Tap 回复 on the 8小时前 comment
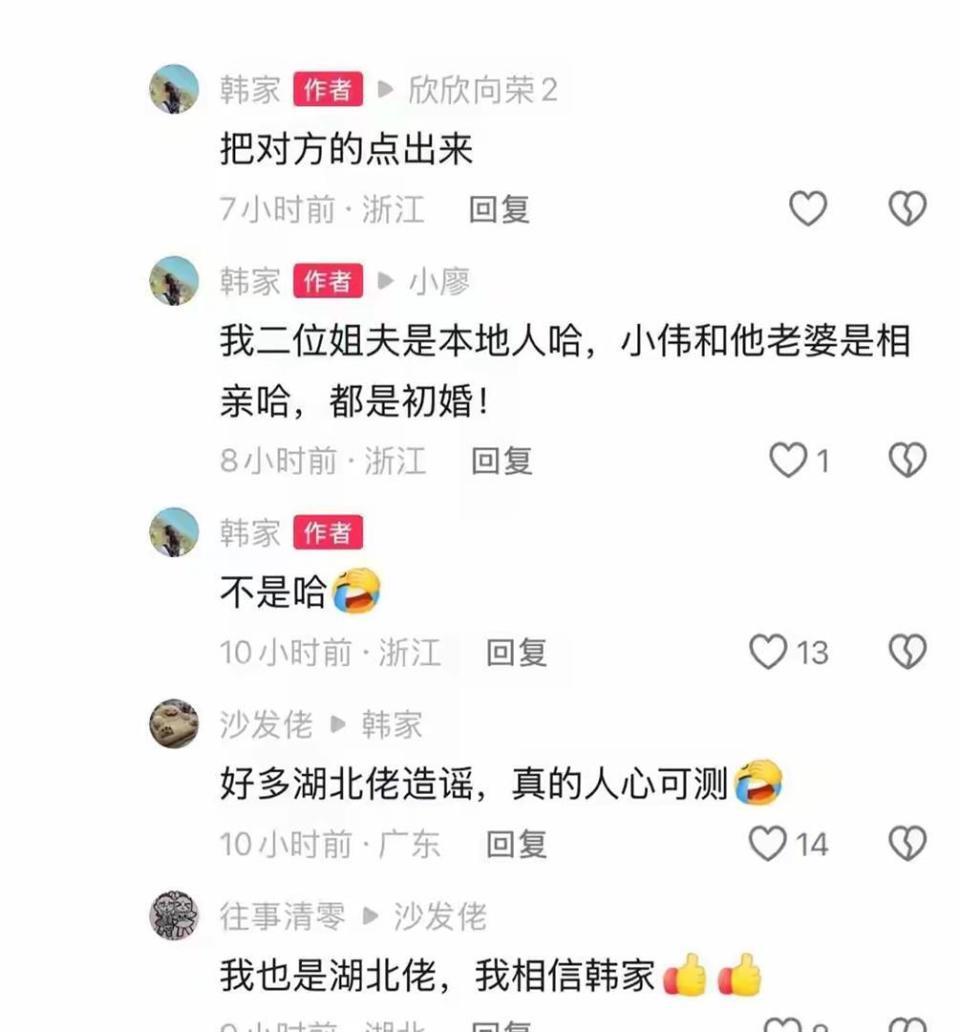This screenshot has height=1032, width=960. point(502,461)
